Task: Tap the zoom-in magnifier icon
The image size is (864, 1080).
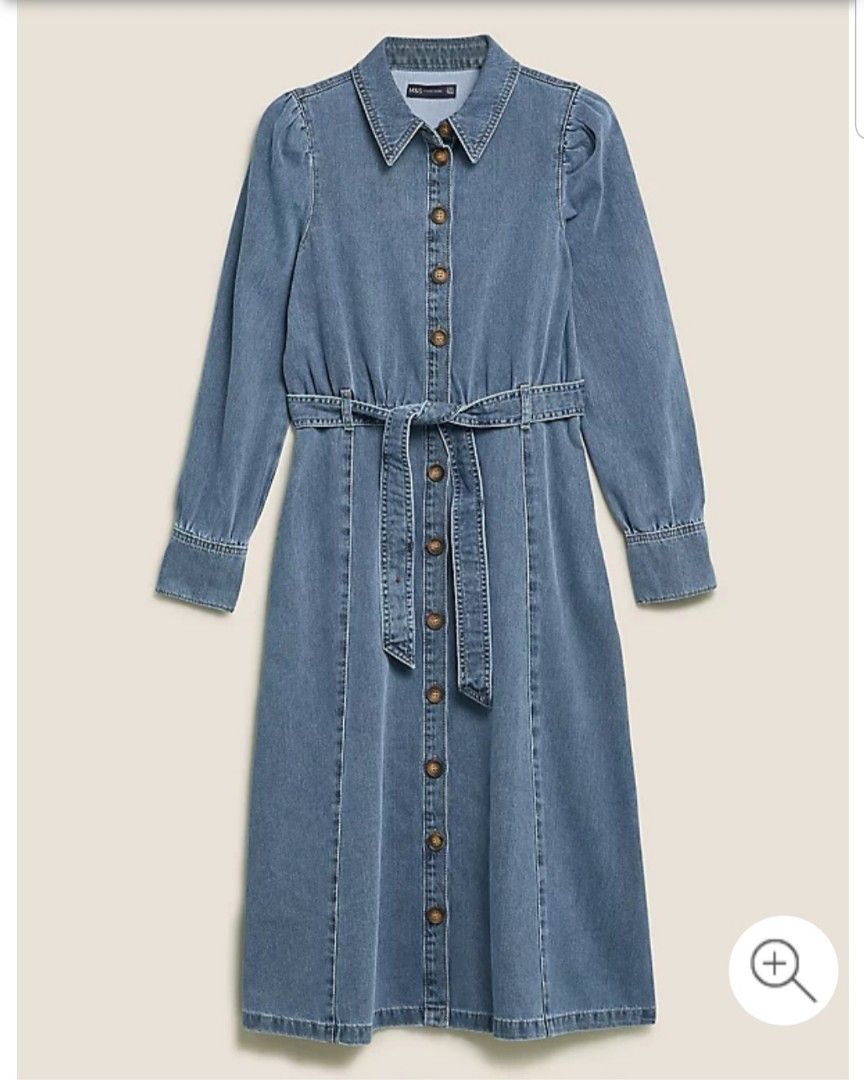Action: point(783,970)
